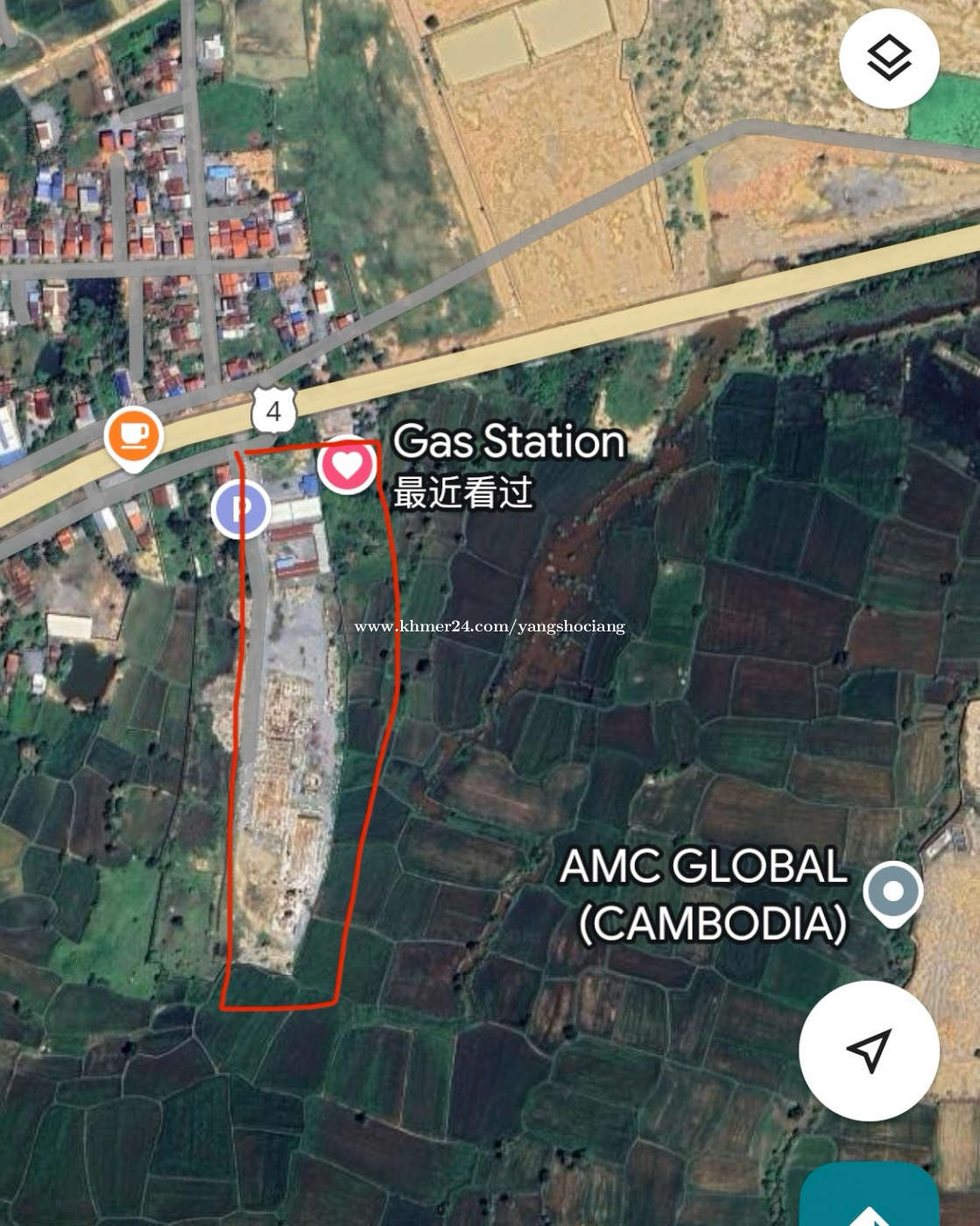Tap the orange coffee shop marker
980x1226 pixels.
coord(133,436)
